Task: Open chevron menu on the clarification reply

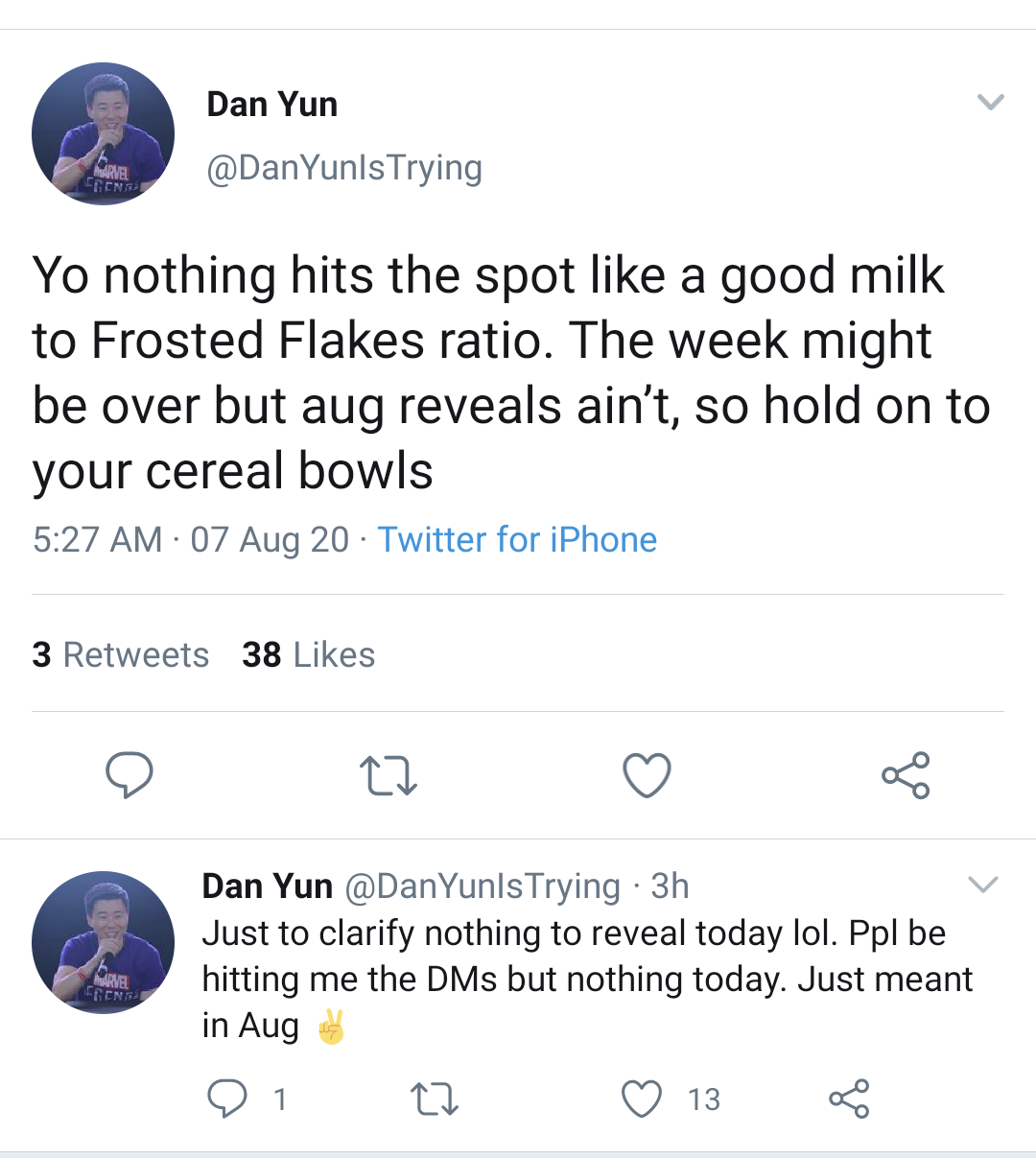Action: pyautogui.click(x=983, y=884)
